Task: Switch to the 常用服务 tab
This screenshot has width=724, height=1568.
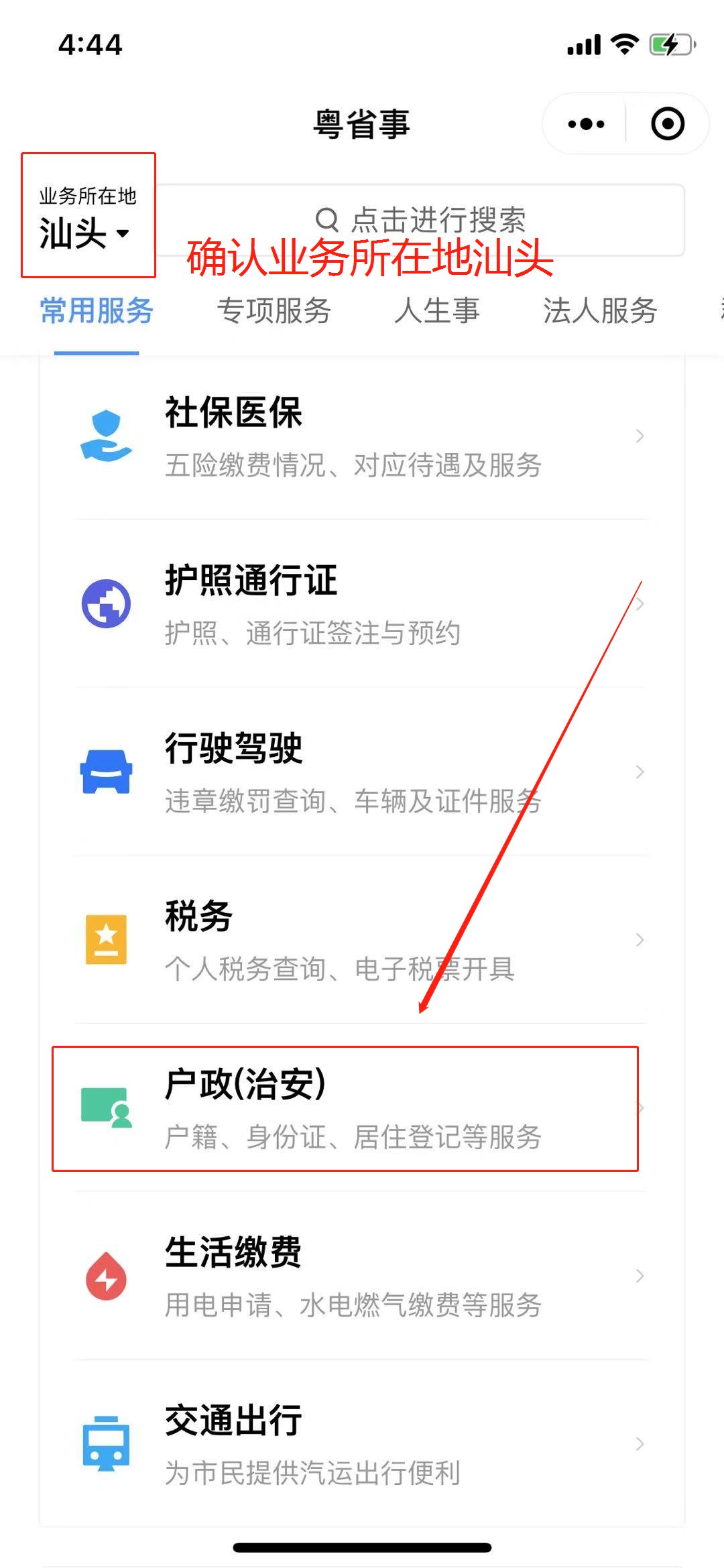Action: click(x=97, y=311)
